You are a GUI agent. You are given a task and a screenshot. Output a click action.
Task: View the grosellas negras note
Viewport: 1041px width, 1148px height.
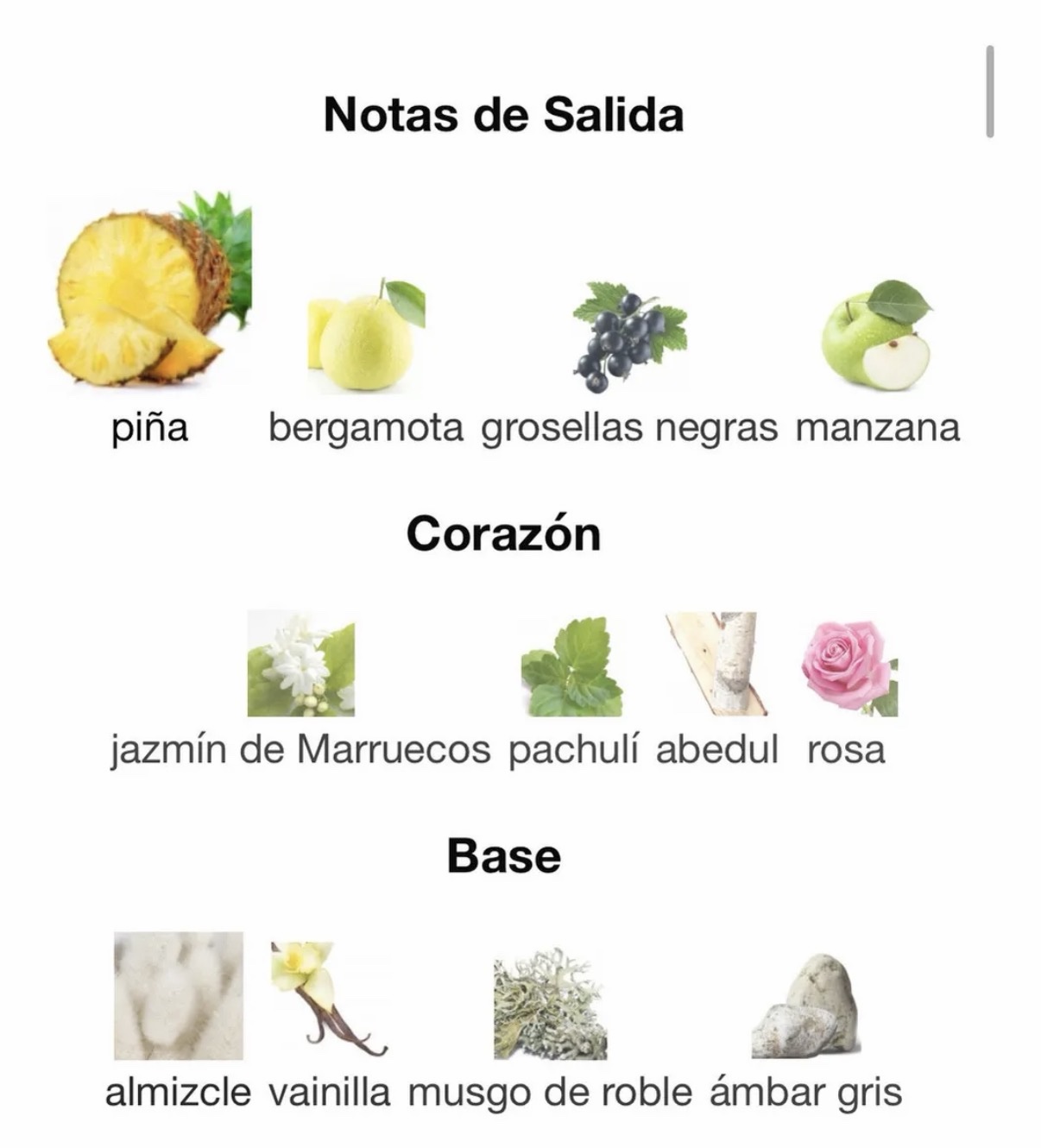tap(629, 337)
